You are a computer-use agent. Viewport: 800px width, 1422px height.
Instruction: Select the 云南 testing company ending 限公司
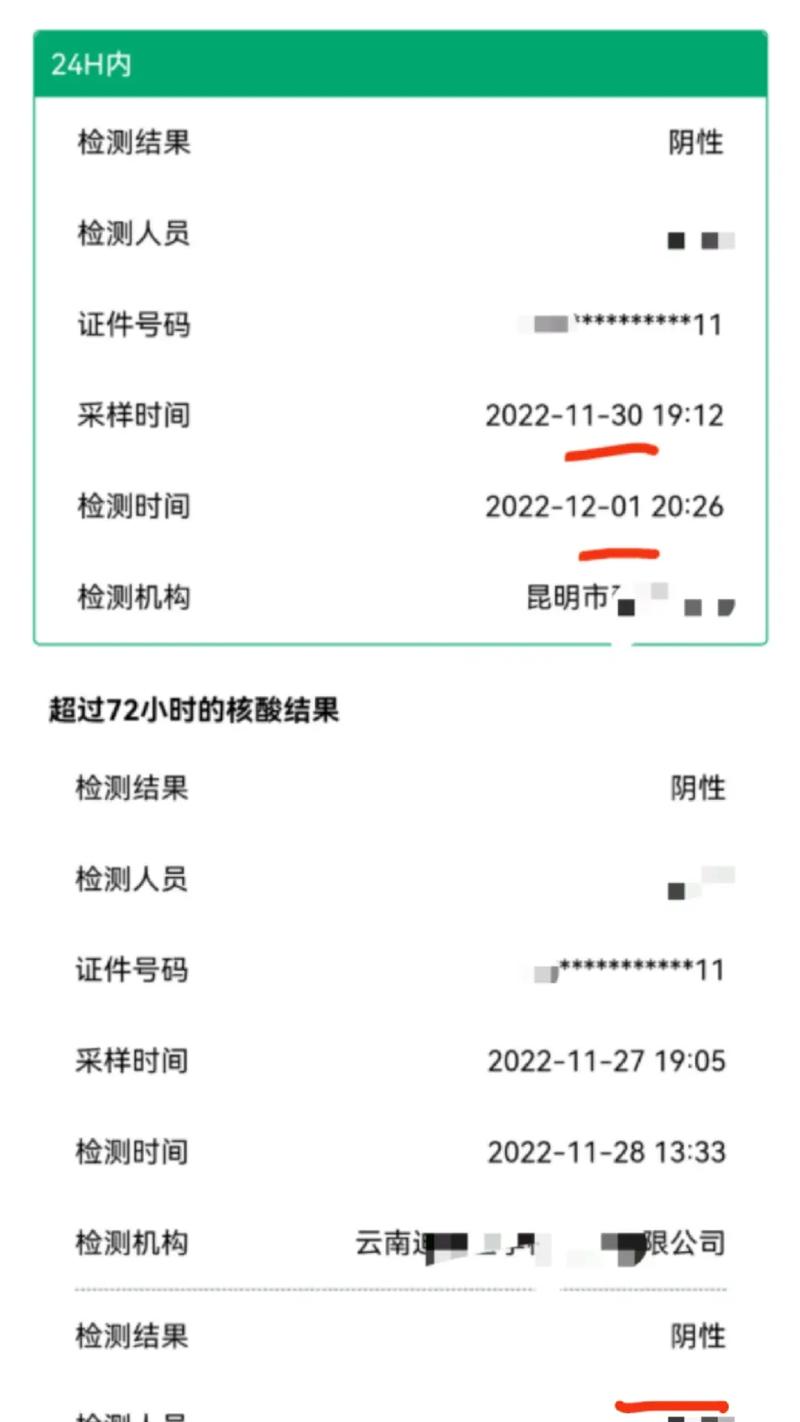(540, 1244)
